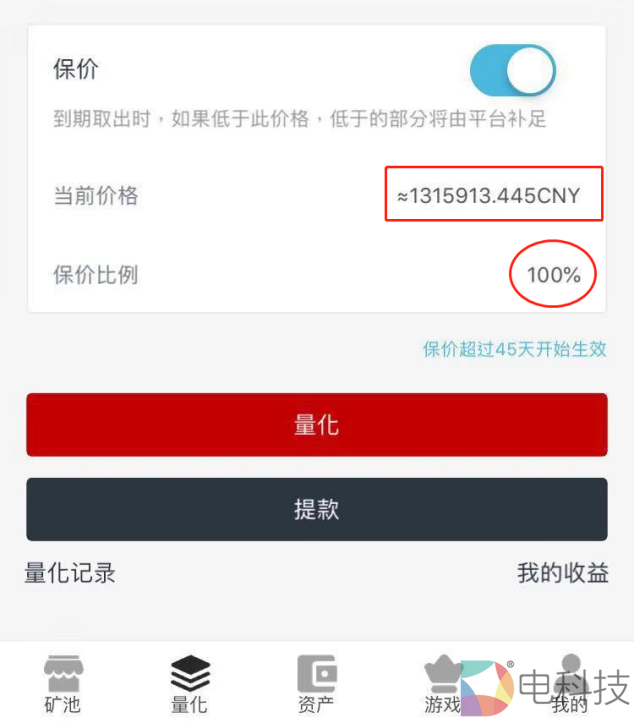View 我的收益 earnings
634x723 pixels.
pos(562,573)
